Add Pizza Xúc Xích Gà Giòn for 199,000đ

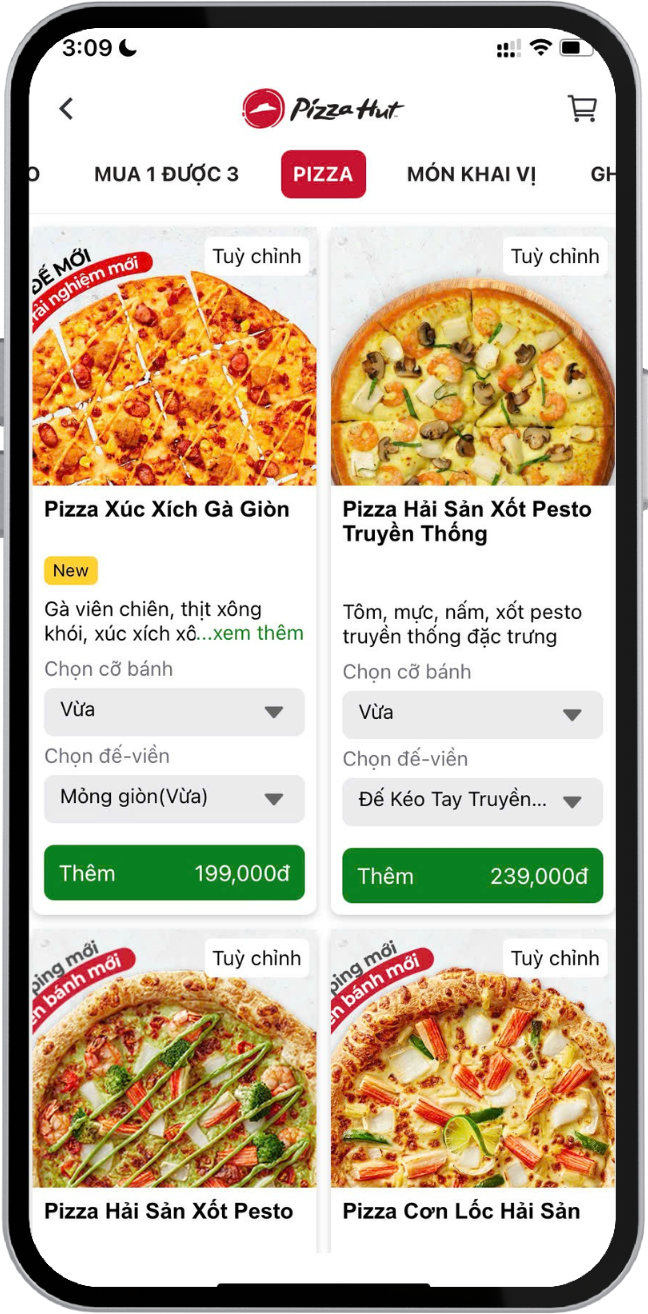(174, 873)
